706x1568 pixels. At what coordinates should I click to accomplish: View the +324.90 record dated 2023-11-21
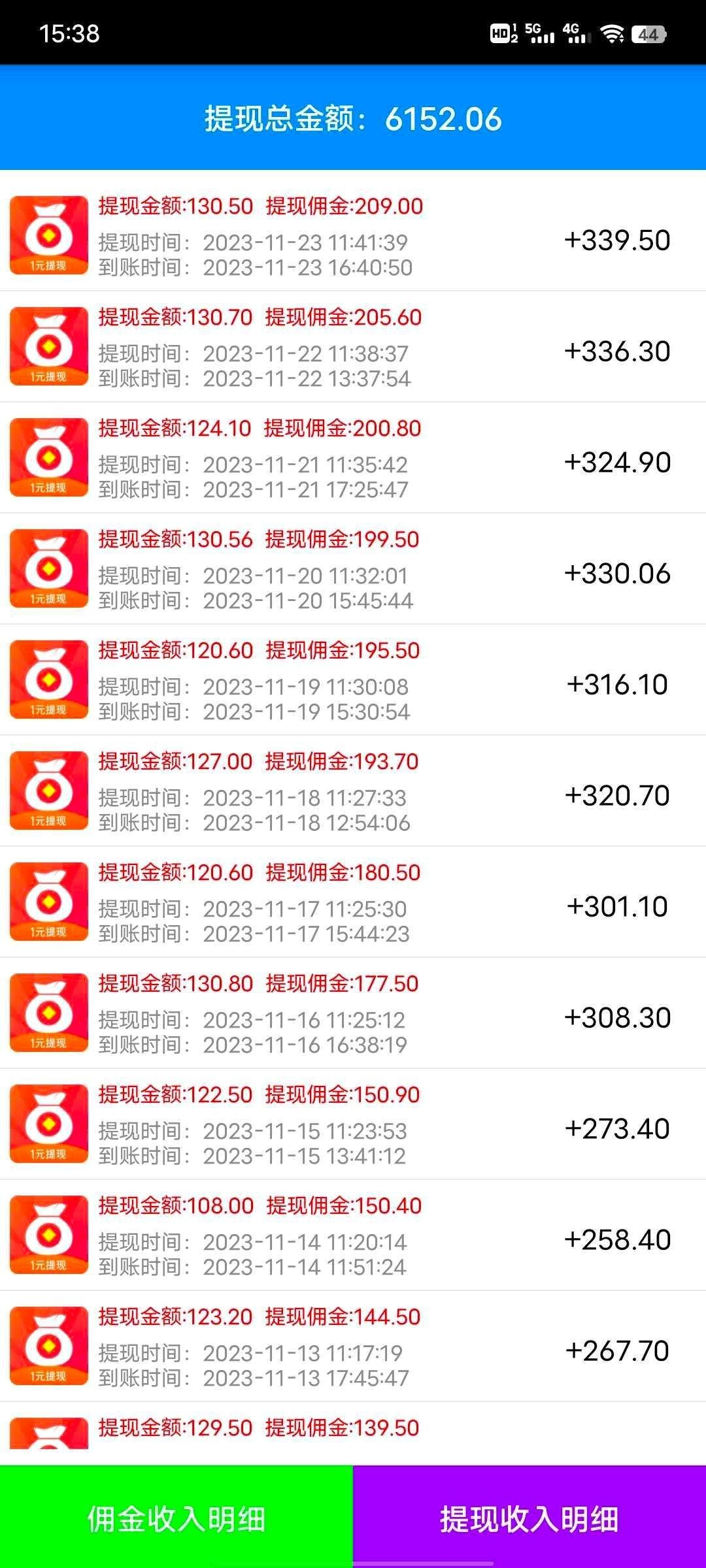click(x=353, y=458)
